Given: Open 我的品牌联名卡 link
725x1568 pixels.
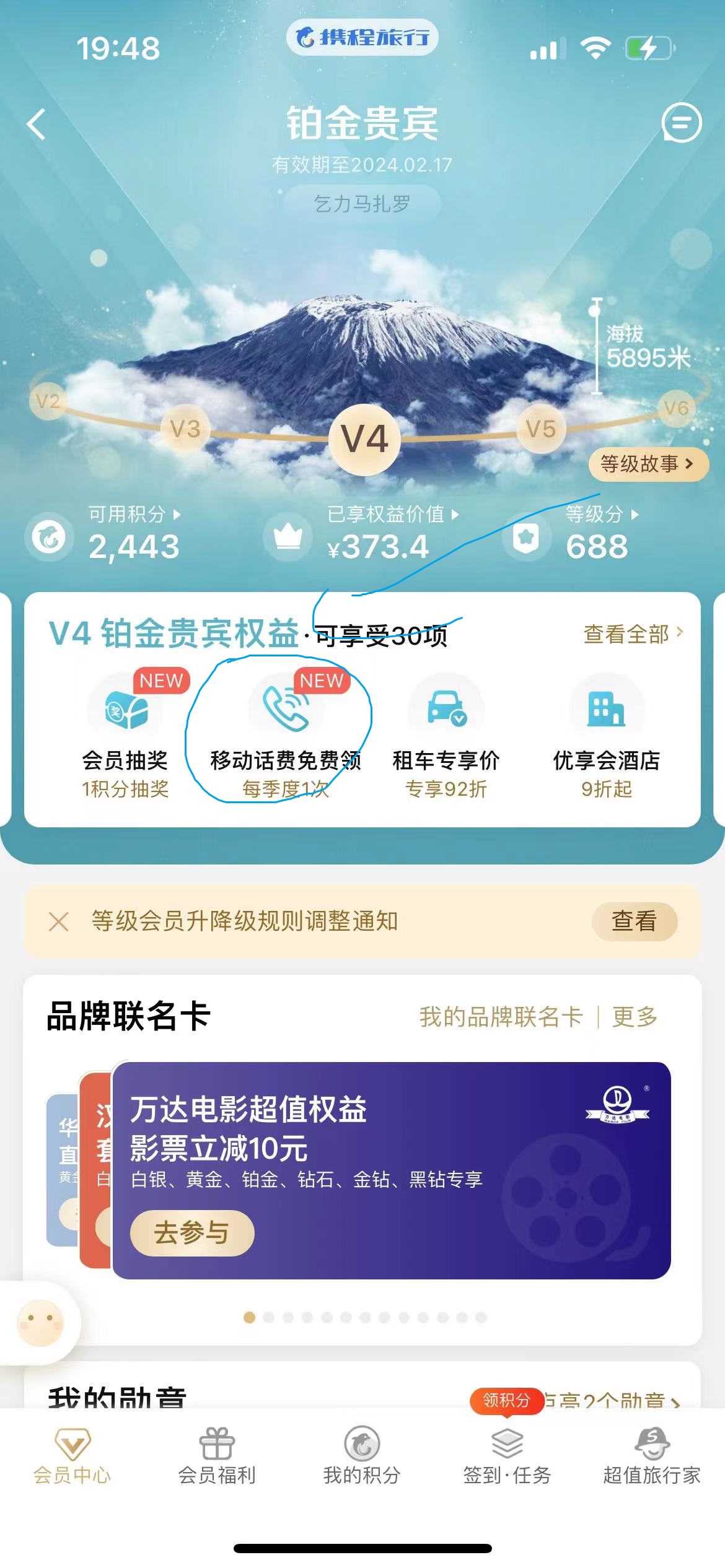Looking at the screenshot, I should [x=501, y=1016].
